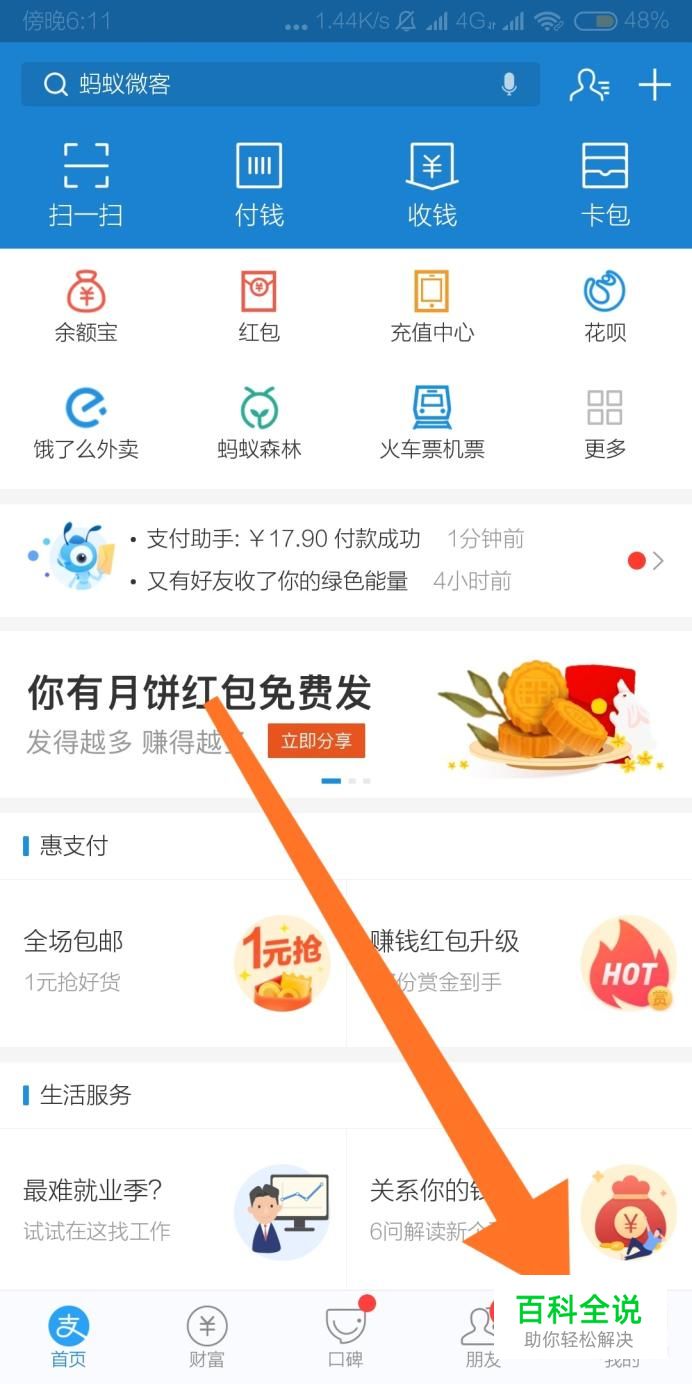Open the plus menu
692x1384 pixels.
(x=655, y=85)
